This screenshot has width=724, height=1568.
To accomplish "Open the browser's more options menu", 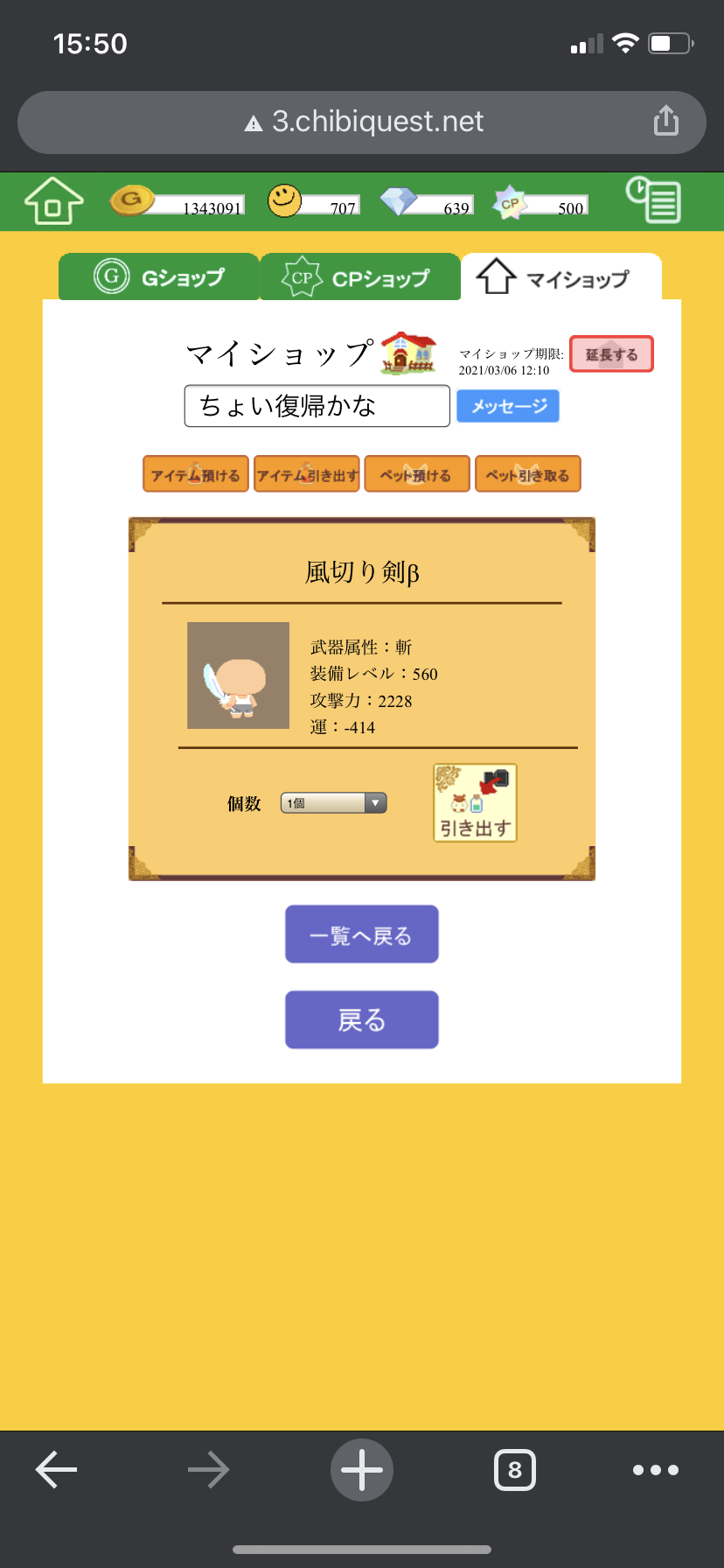I will coord(655,1470).
